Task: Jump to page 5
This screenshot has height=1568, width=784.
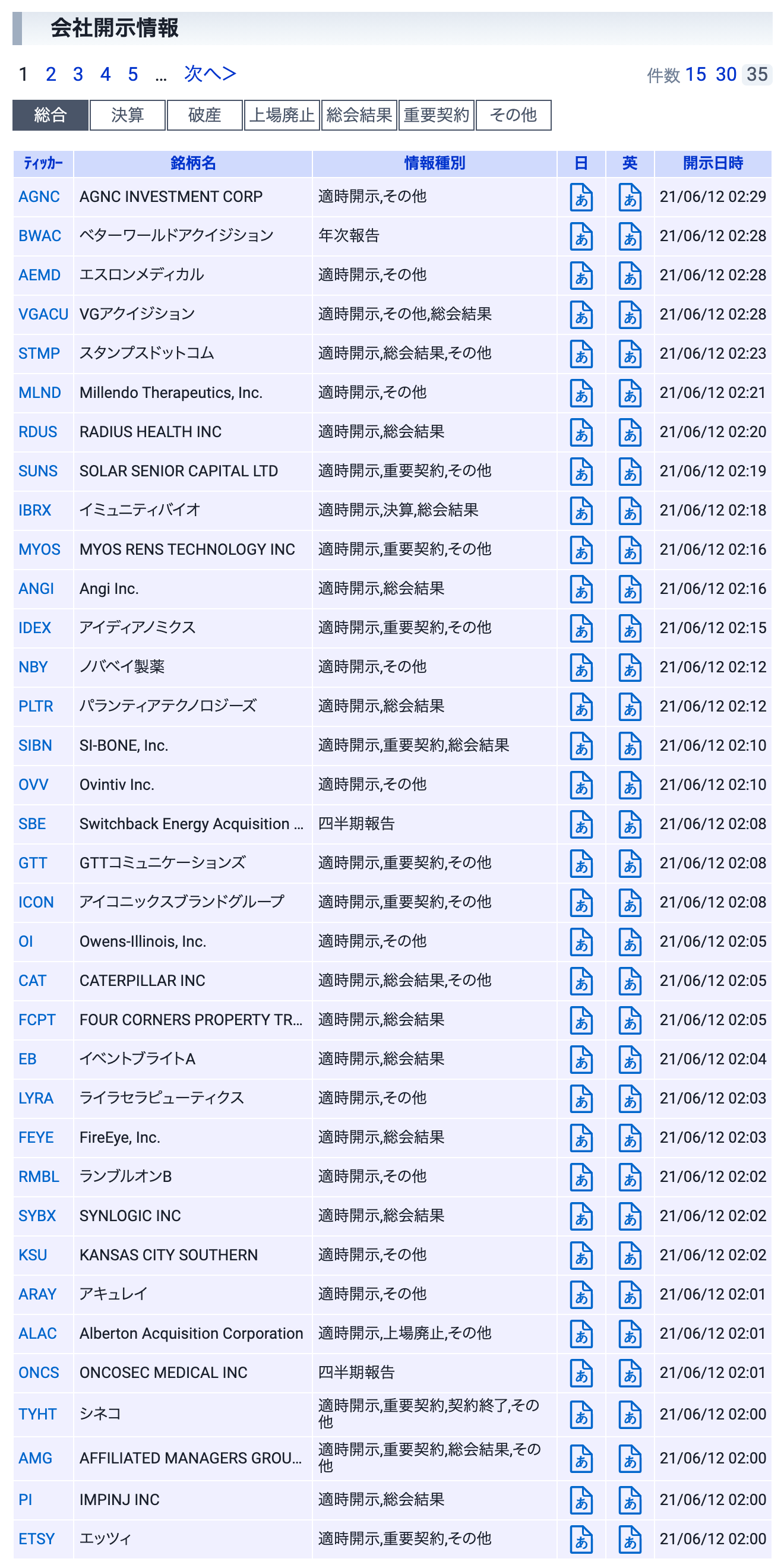Action: tap(132, 74)
